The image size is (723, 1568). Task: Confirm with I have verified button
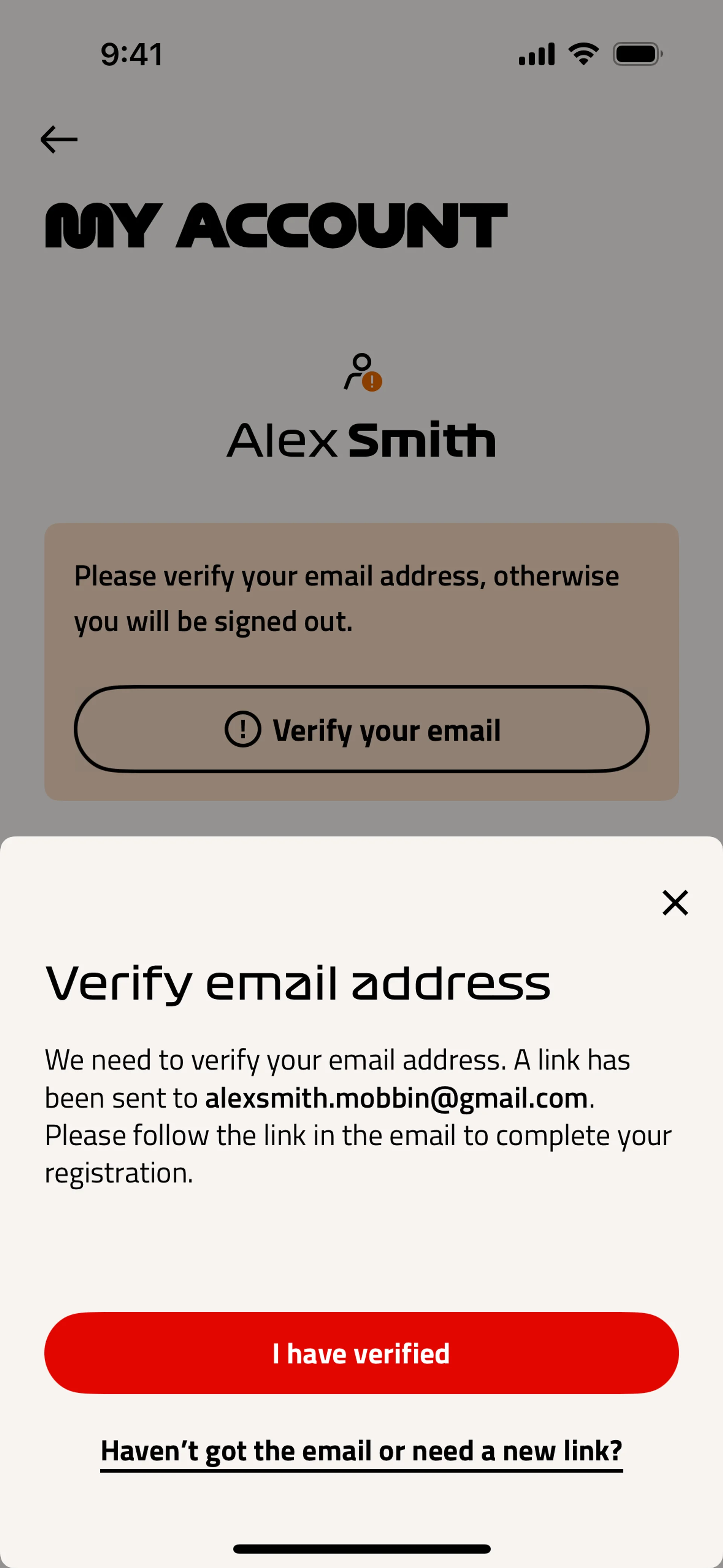coord(361,1353)
